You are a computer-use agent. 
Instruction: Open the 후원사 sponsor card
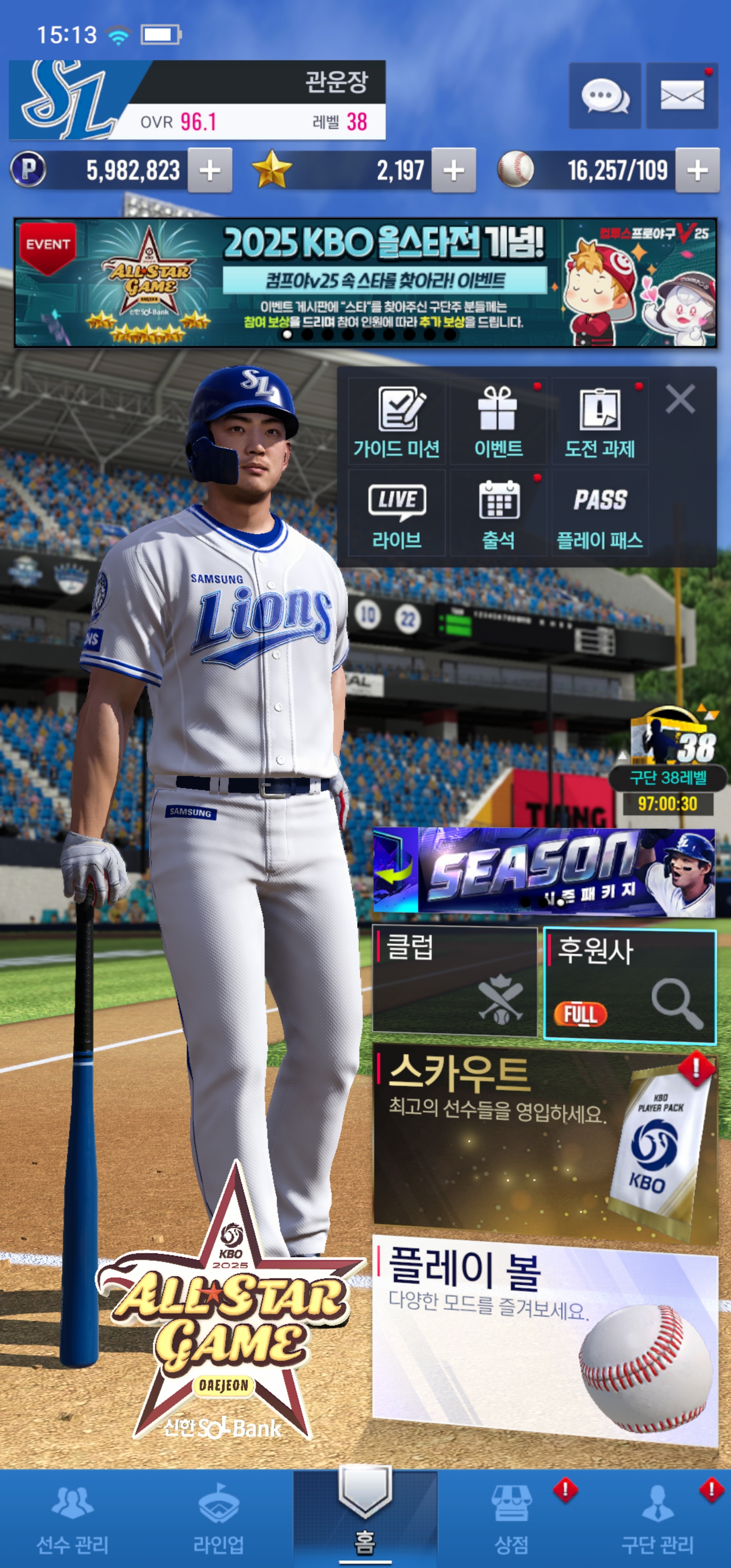[x=629, y=984]
